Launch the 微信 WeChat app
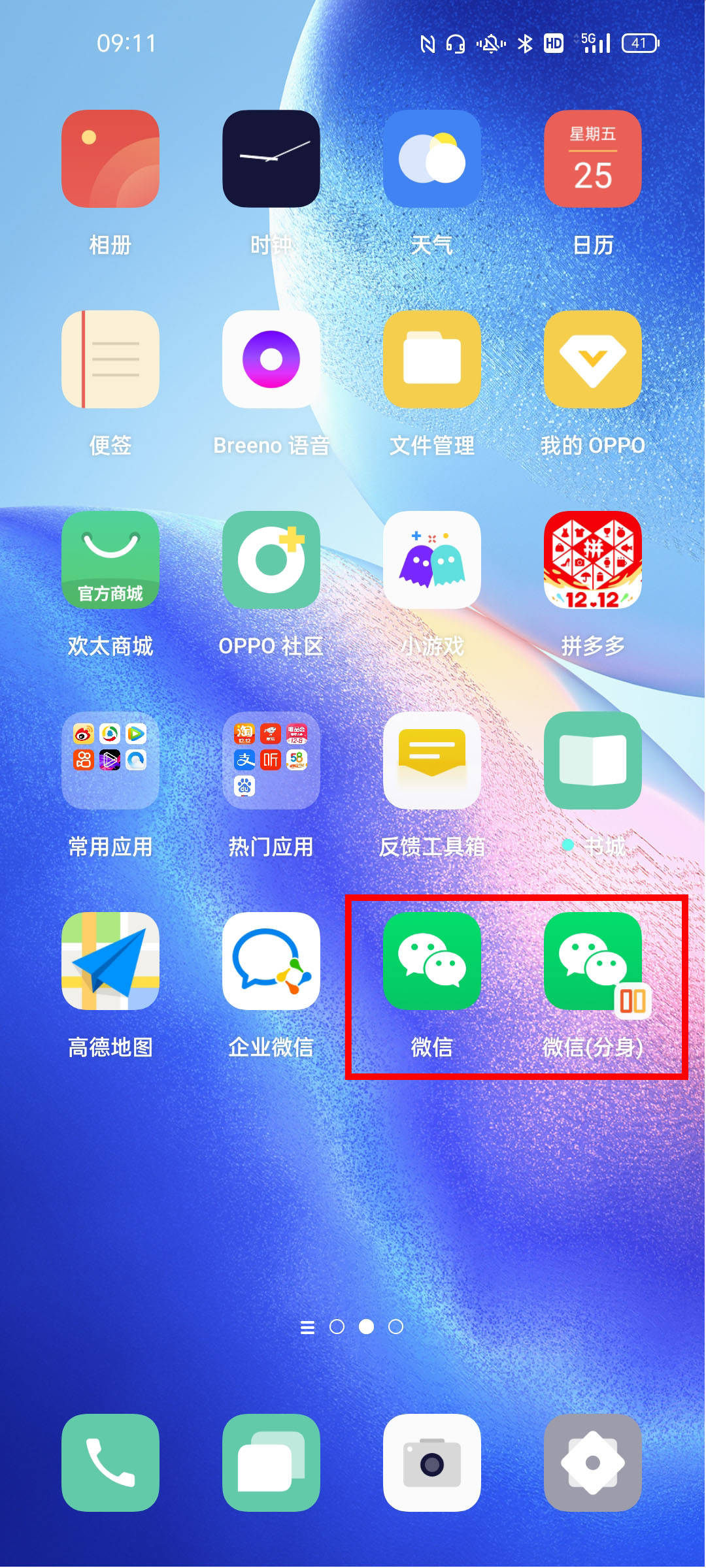 click(x=431, y=961)
